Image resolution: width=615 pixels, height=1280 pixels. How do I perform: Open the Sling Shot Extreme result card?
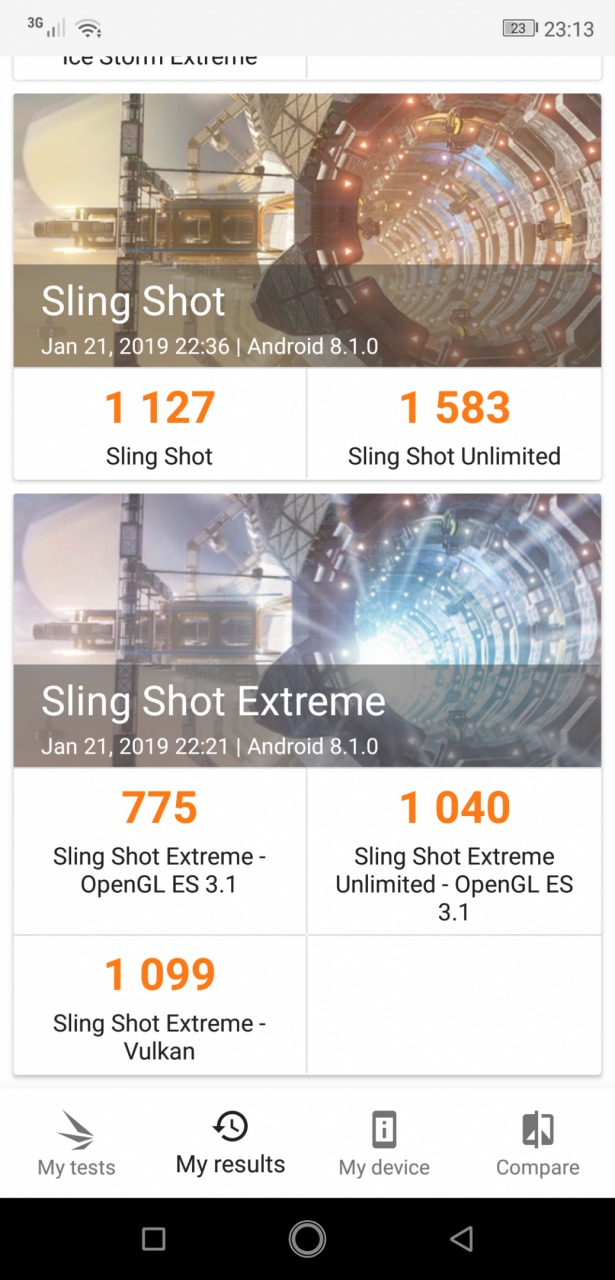[307, 630]
